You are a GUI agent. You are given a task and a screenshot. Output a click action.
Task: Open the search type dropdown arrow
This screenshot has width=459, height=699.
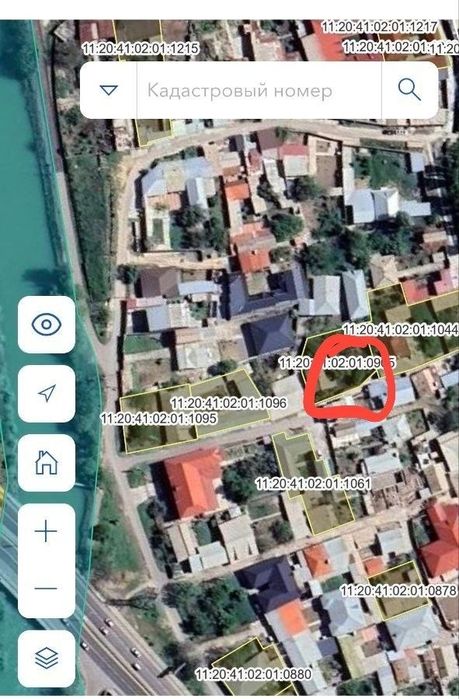[109, 90]
